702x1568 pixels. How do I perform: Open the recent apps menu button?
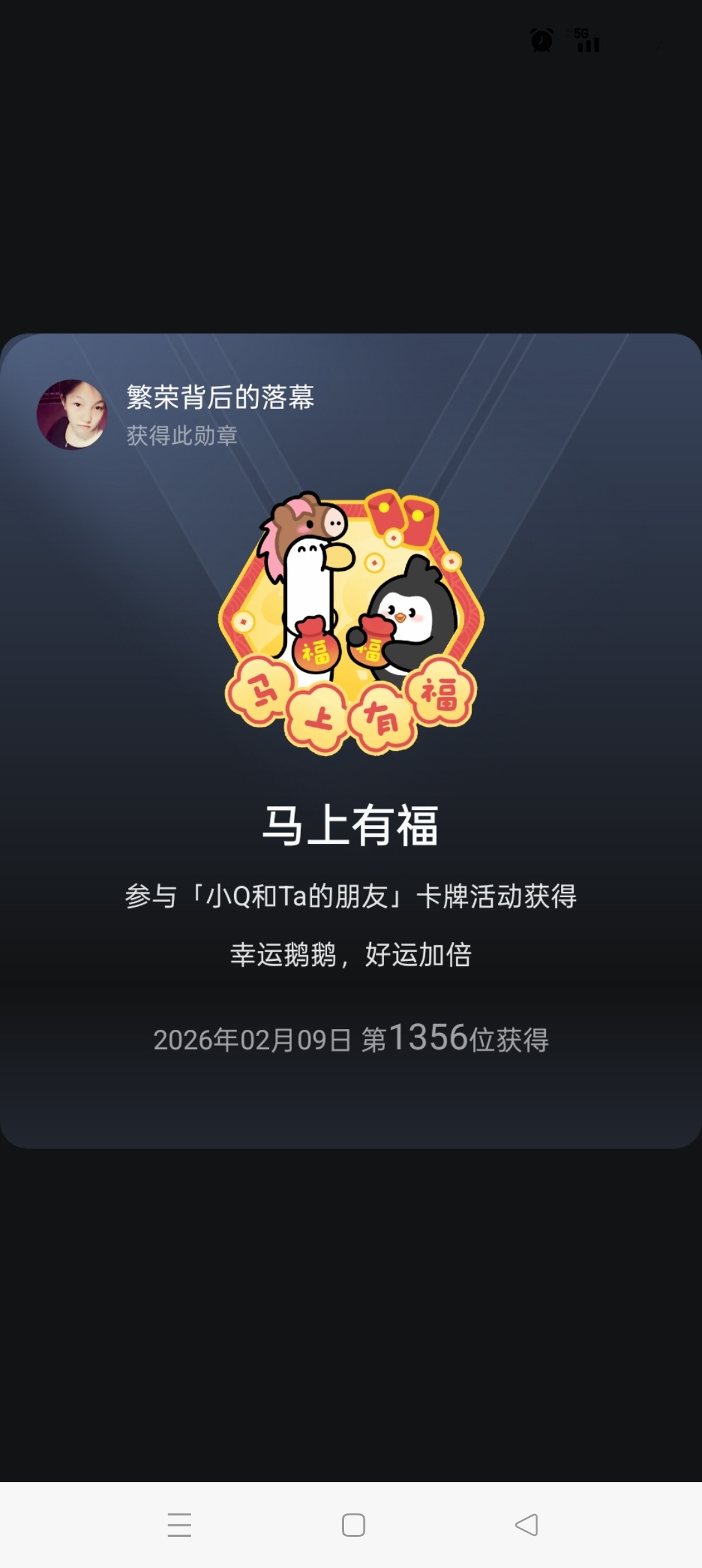[179, 1524]
